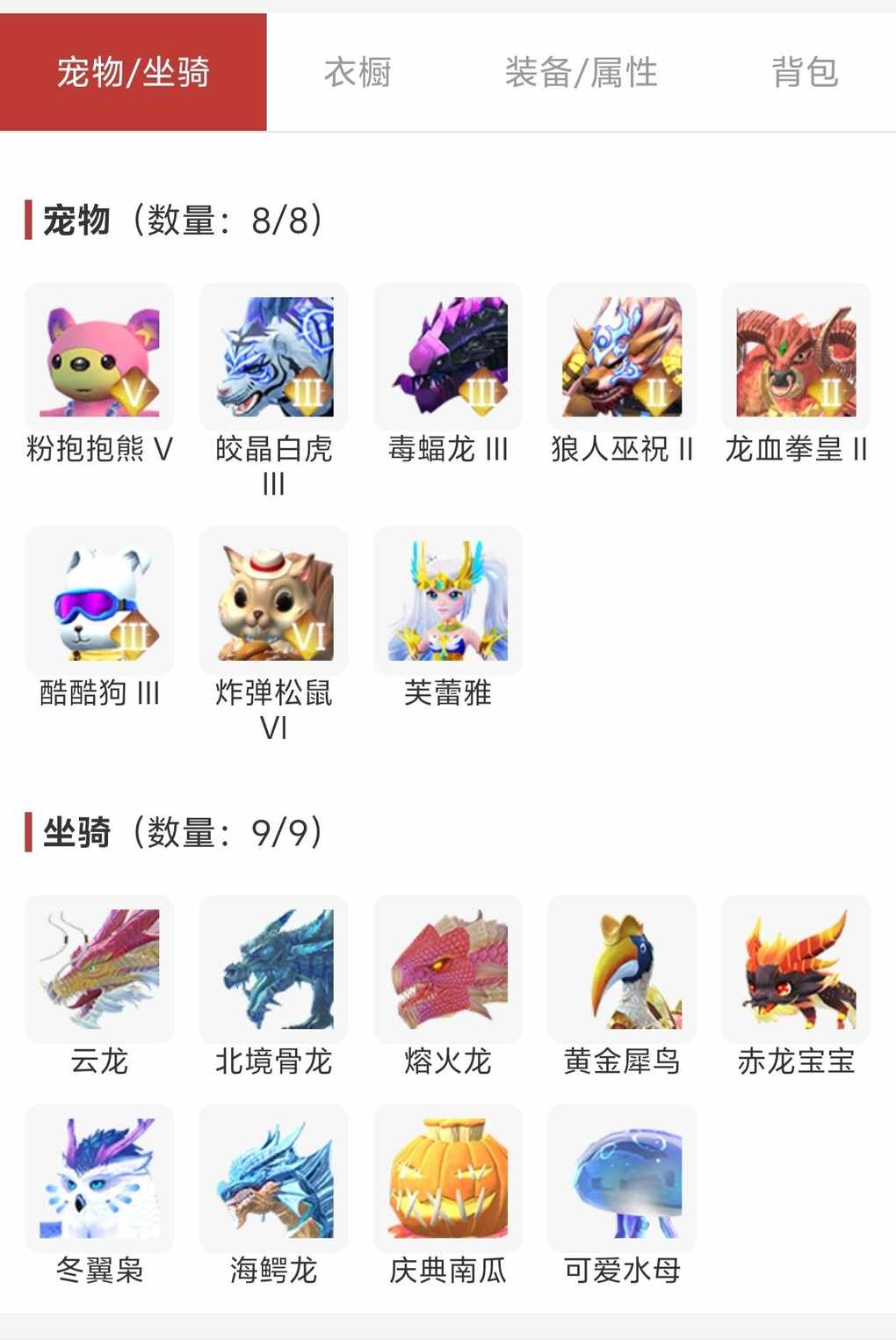Tap the 庆典南瓜 mount
Image resolution: width=896 pixels, height=1340 pixels.
click(448, 1178)
